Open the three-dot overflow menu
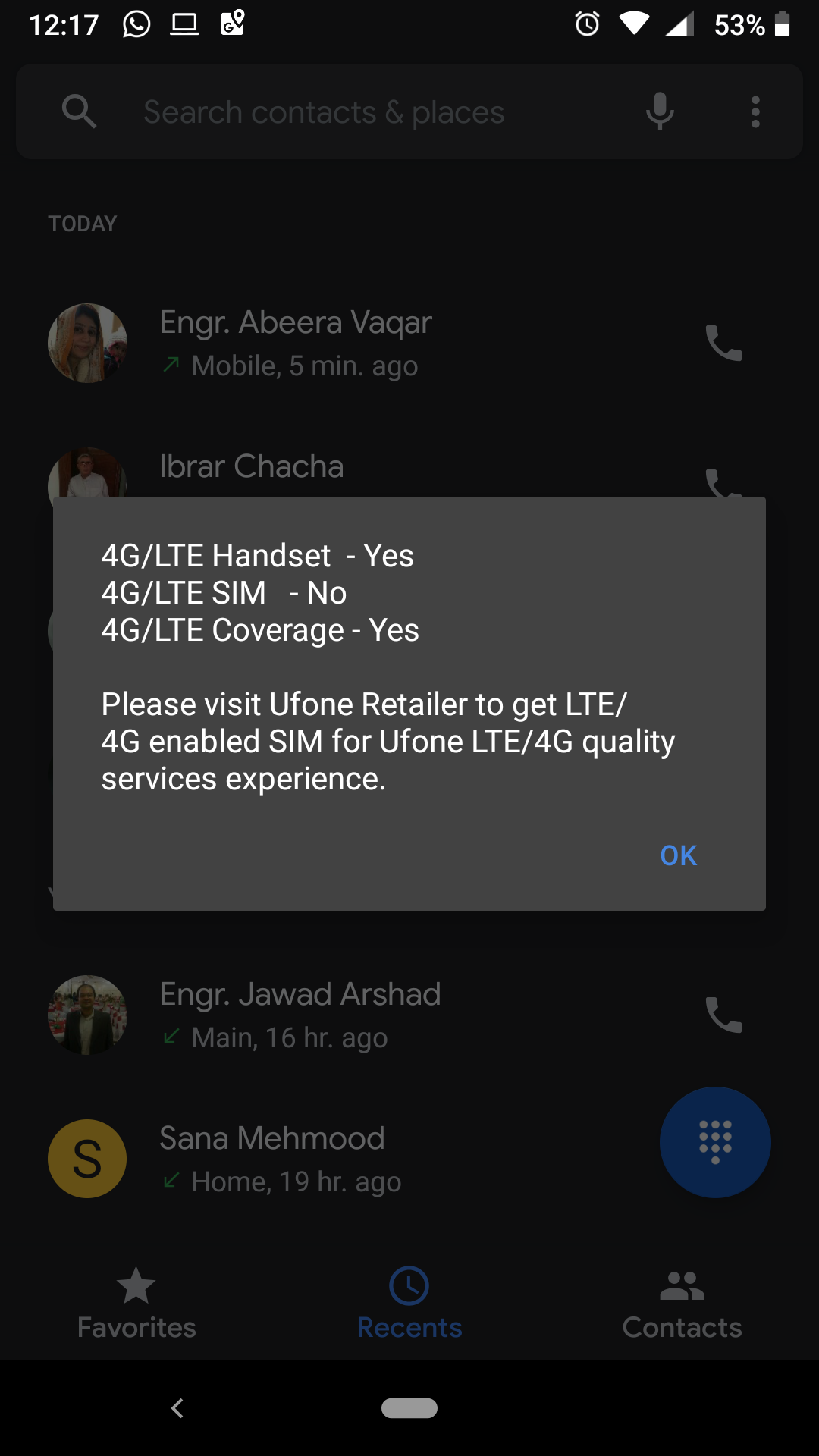The width and height of the screenshot is (819, 1456). [x=755, y=111]
